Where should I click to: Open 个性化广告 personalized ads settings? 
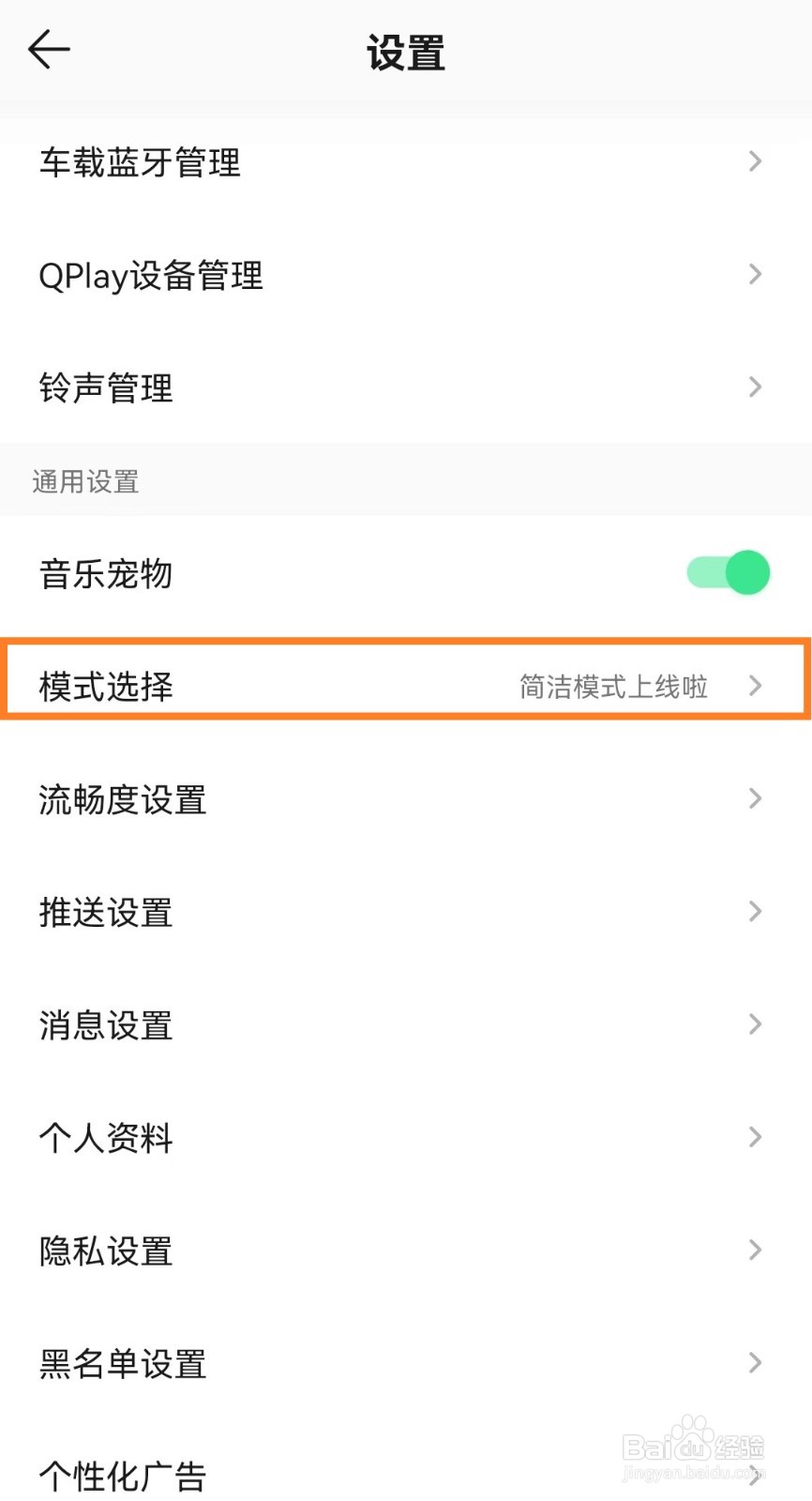coord(122,1475)
